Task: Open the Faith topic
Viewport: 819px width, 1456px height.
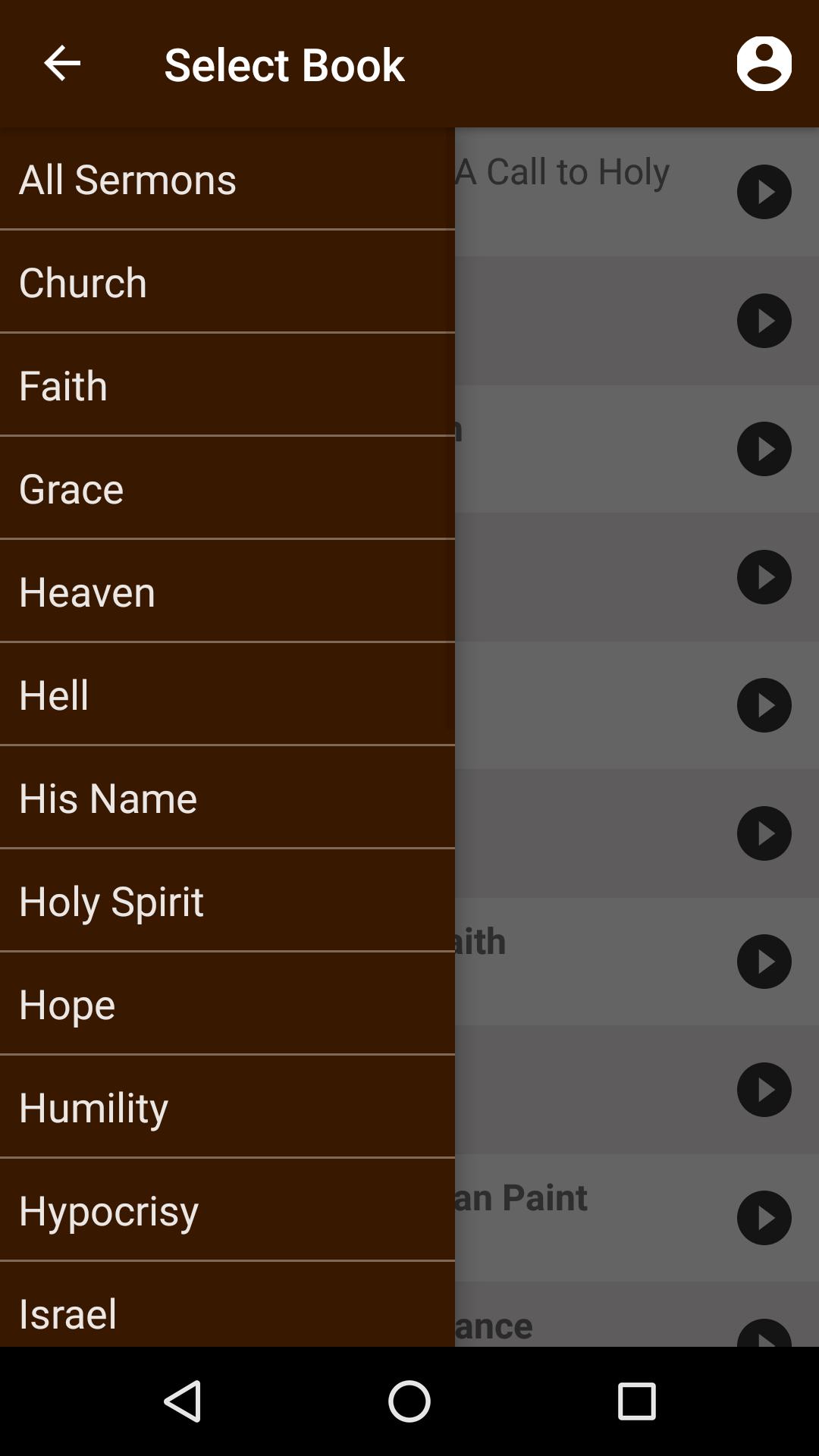Action: tap(227, 385)
